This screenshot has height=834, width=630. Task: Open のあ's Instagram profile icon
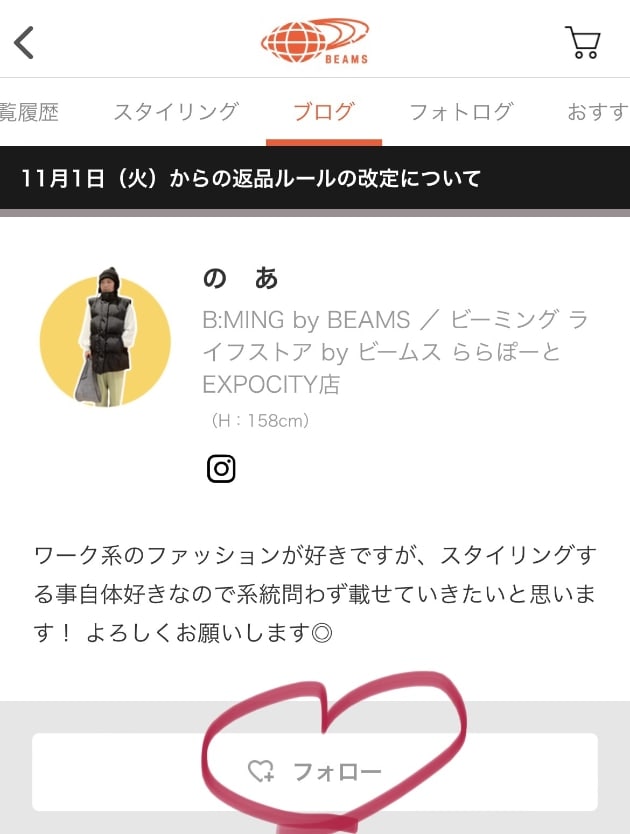coord(221,468)
